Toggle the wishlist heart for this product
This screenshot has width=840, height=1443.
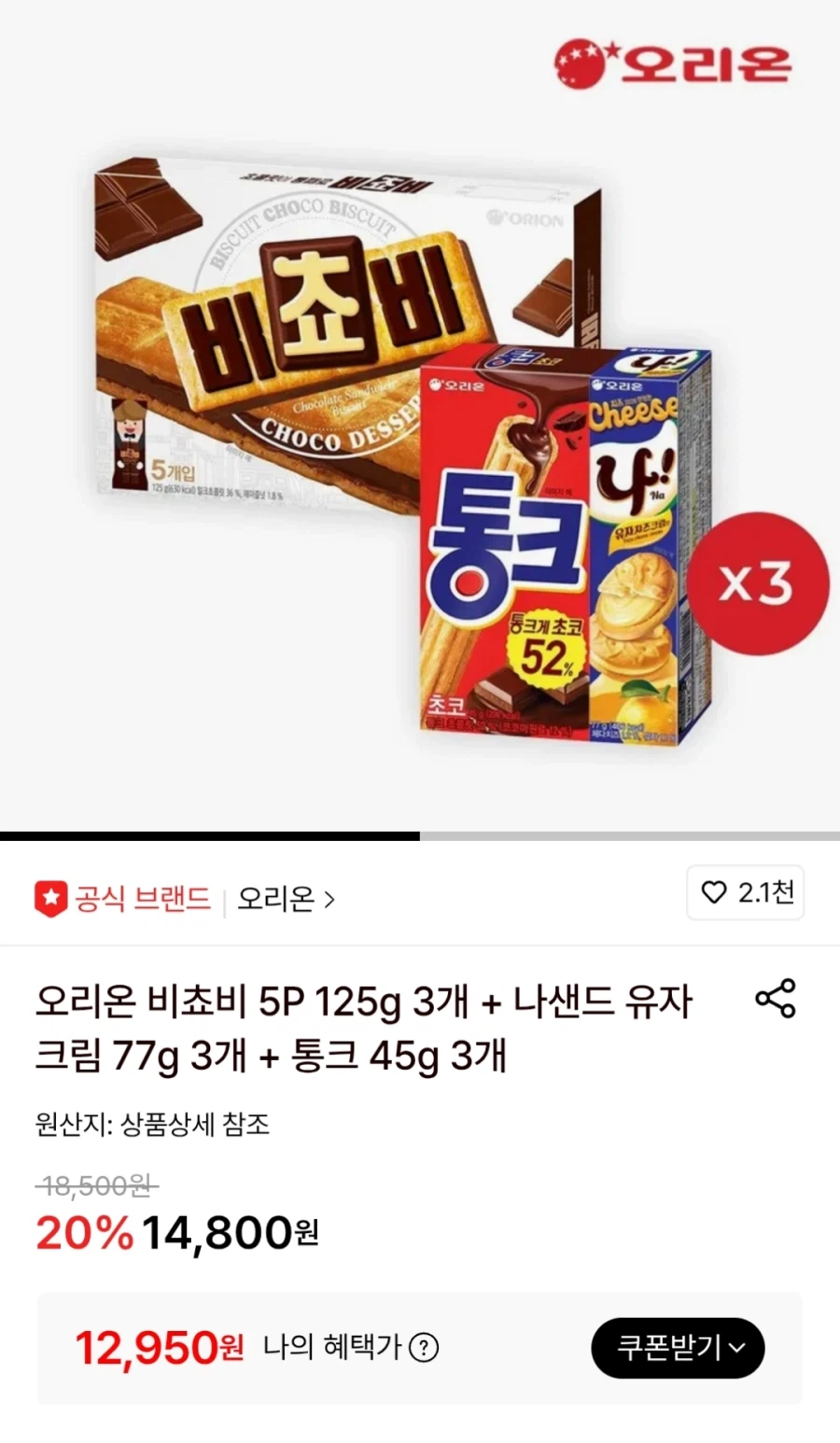(717, 893)
